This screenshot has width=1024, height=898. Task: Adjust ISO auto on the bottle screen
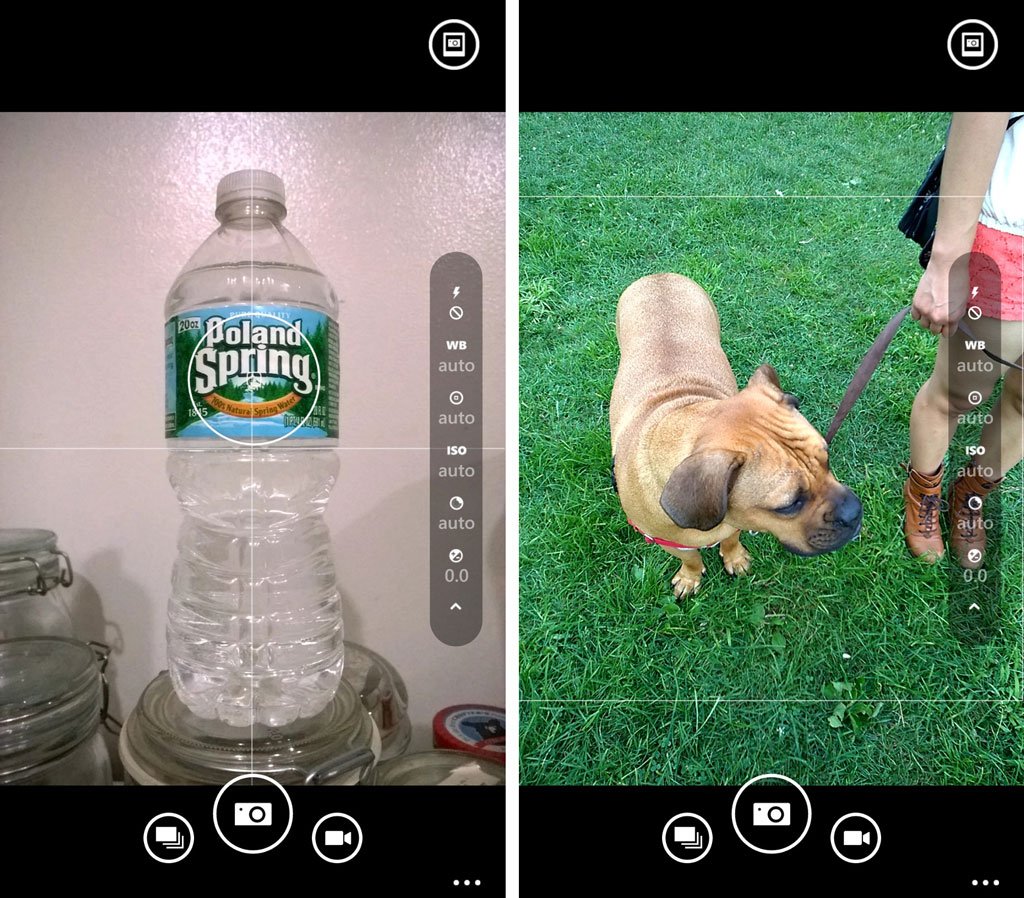(x=456, y=461)
